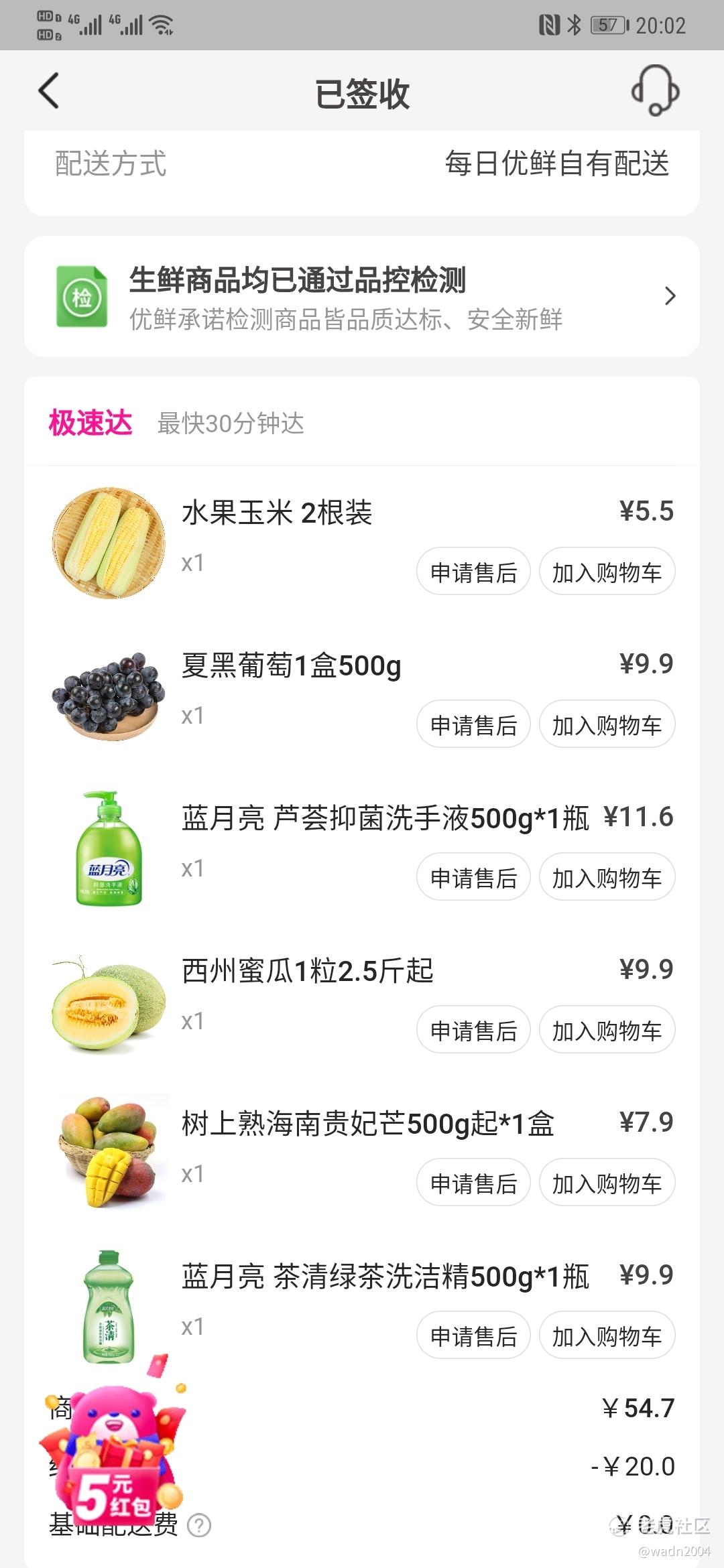
Task: Open the 水果玉米 2根装 product image
Action: [109, 543]
